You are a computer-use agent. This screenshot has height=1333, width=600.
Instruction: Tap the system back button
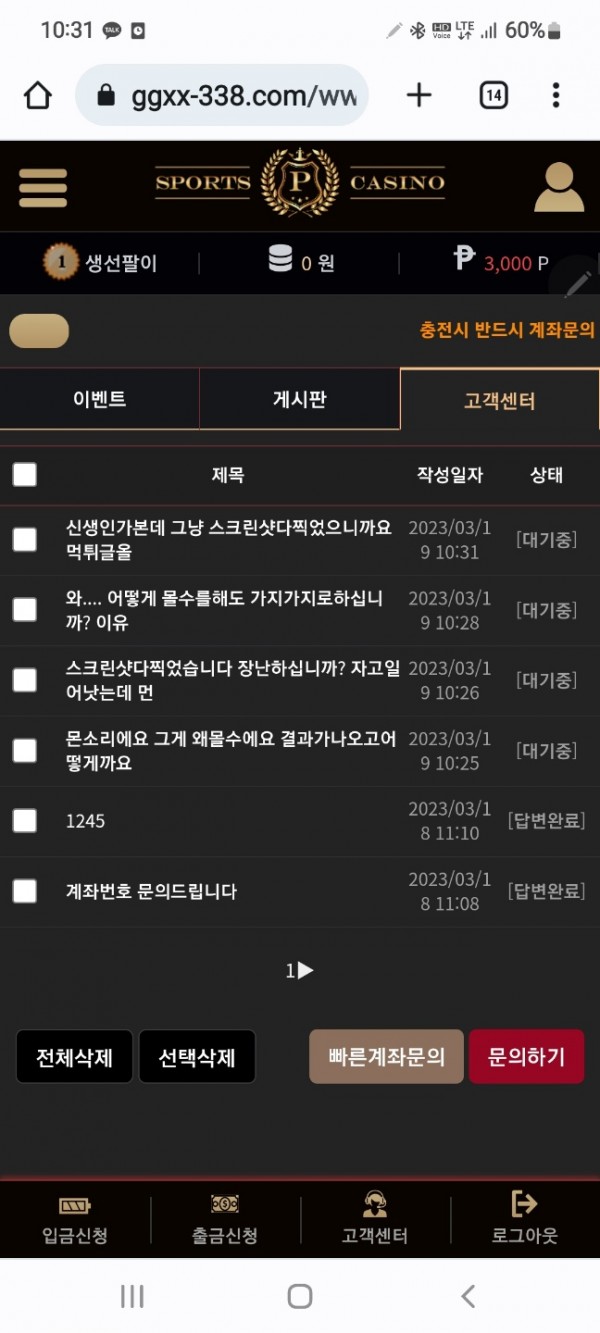click(x=468, y=1296)
